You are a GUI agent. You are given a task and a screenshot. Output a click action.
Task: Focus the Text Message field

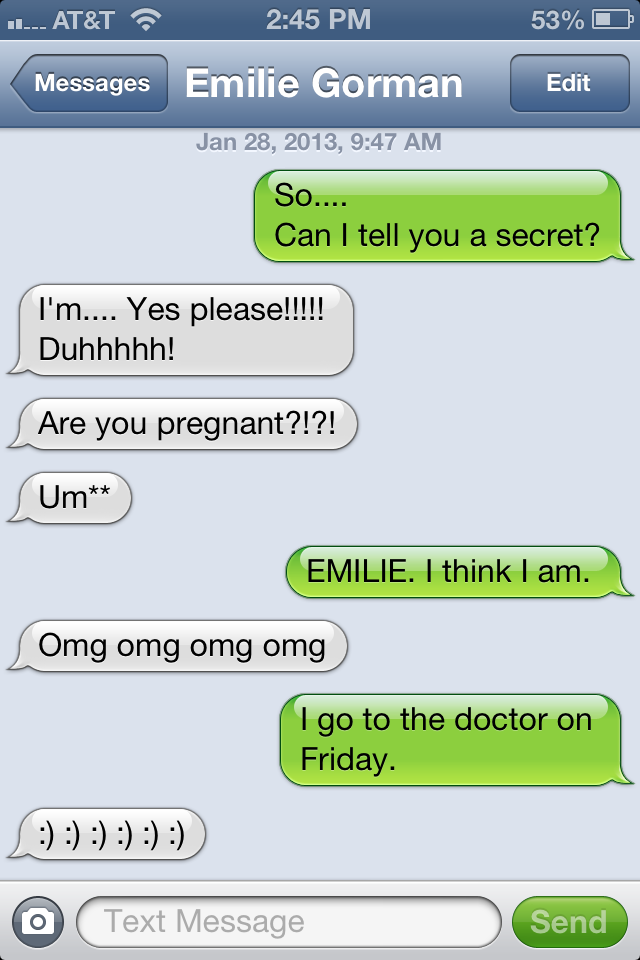[x=288, y=921]
